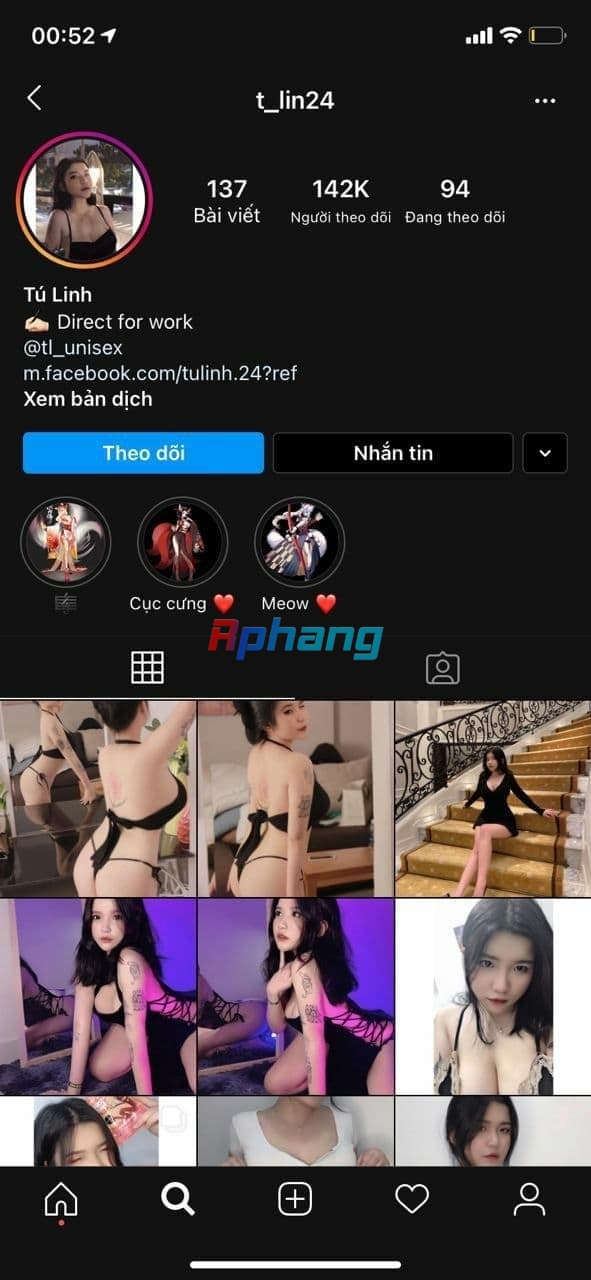Switch to the tagged photos tab
The image size is (591, 1280).
(x=443, y=668)
